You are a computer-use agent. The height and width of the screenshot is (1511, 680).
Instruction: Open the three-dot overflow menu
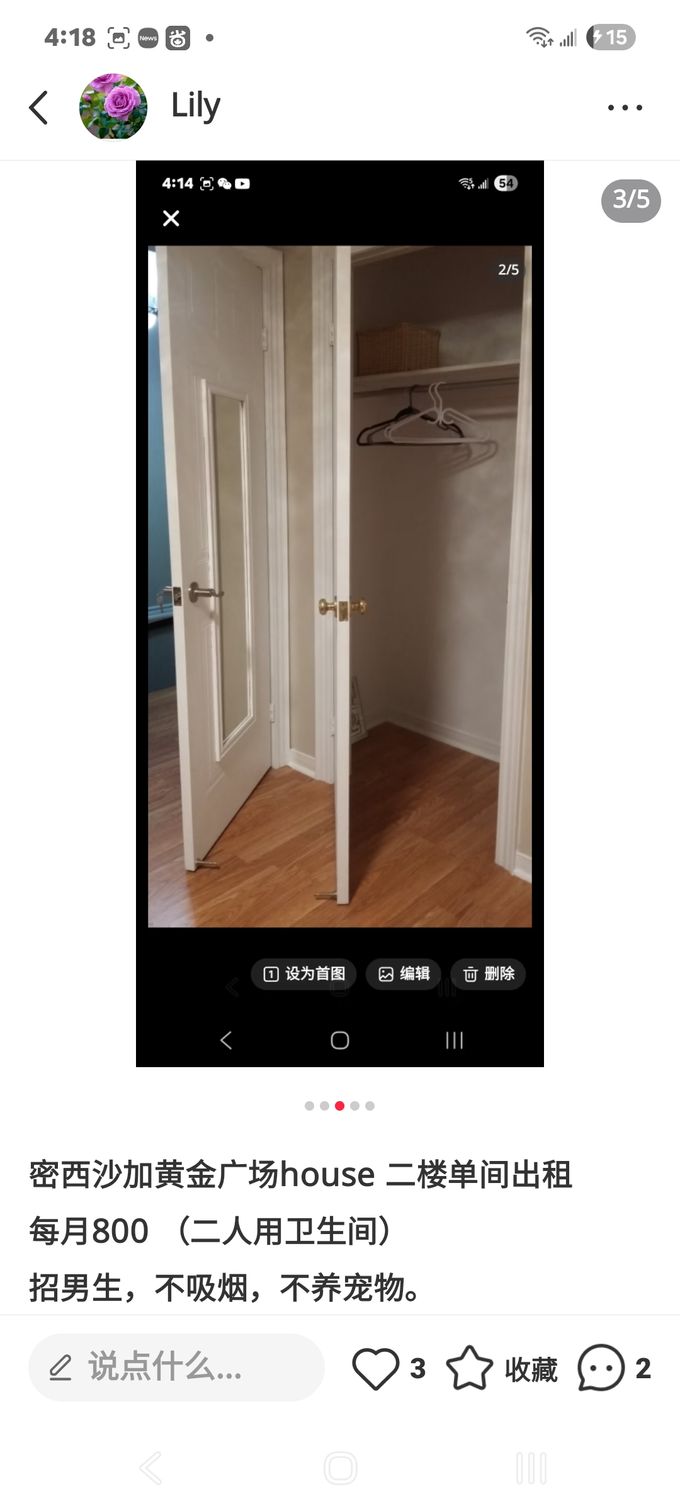tap(625, 107)
